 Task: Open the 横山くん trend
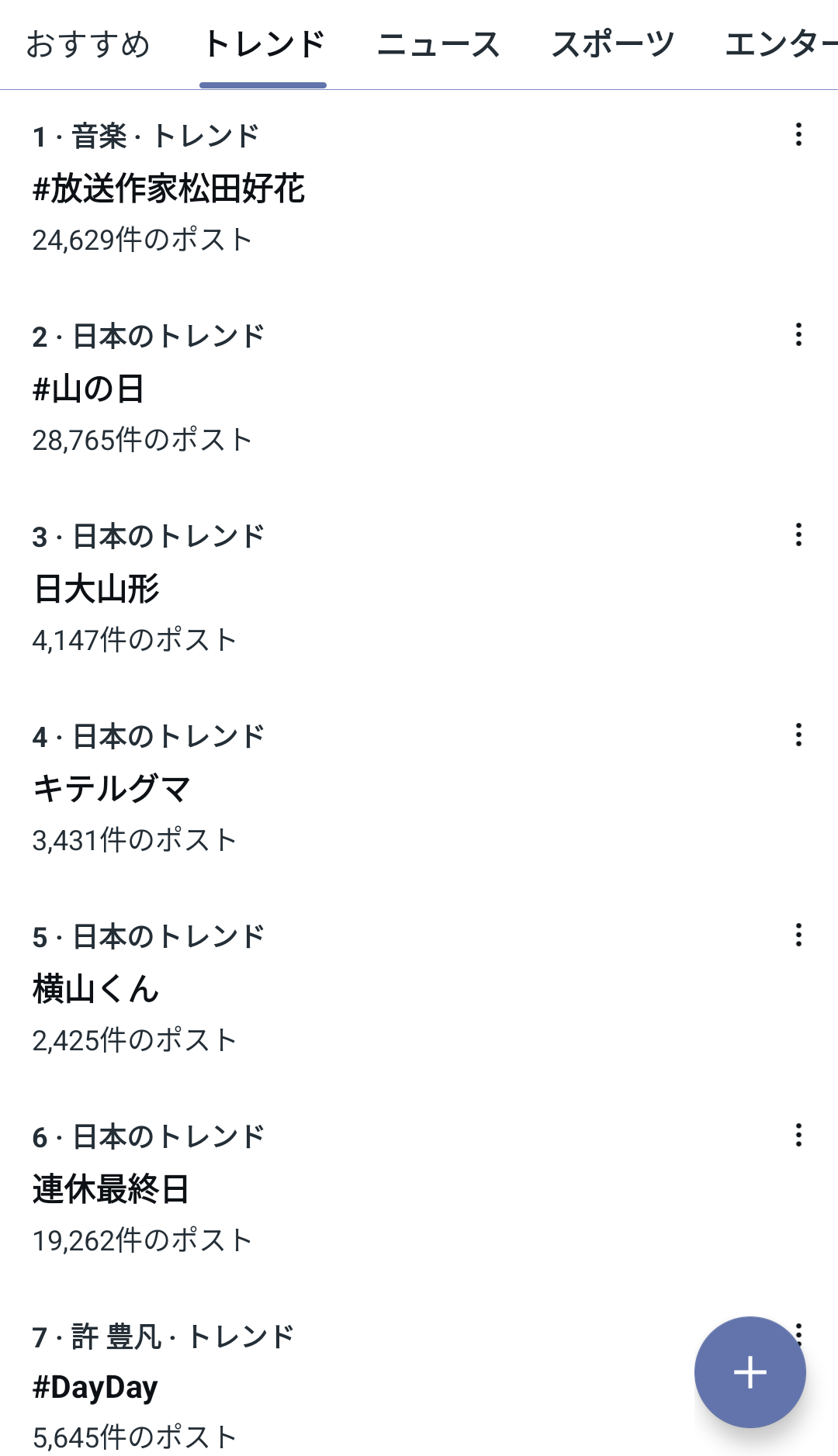point(96,989)
